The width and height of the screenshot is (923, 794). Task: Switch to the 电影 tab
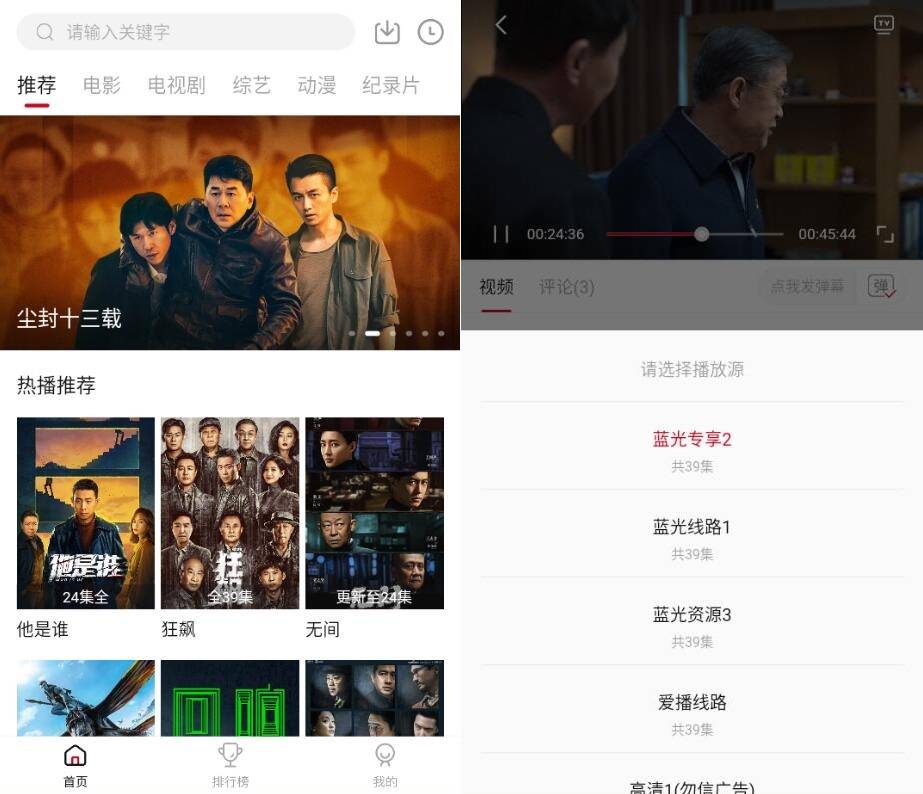tap(102, 86)
